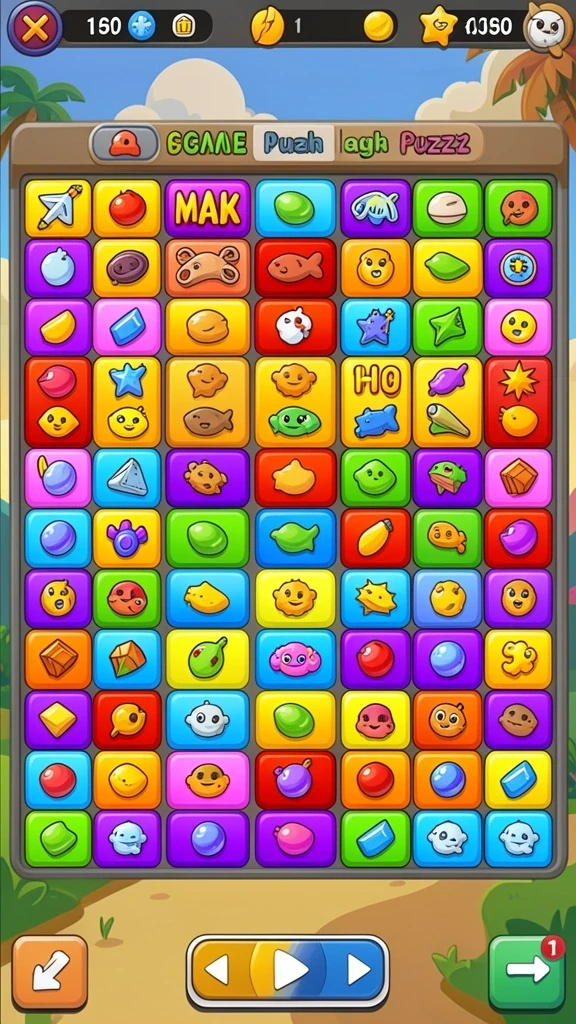
Task: Select the pink creature tile on blue background
Action: pyautogui.click(x=295, y=659)
